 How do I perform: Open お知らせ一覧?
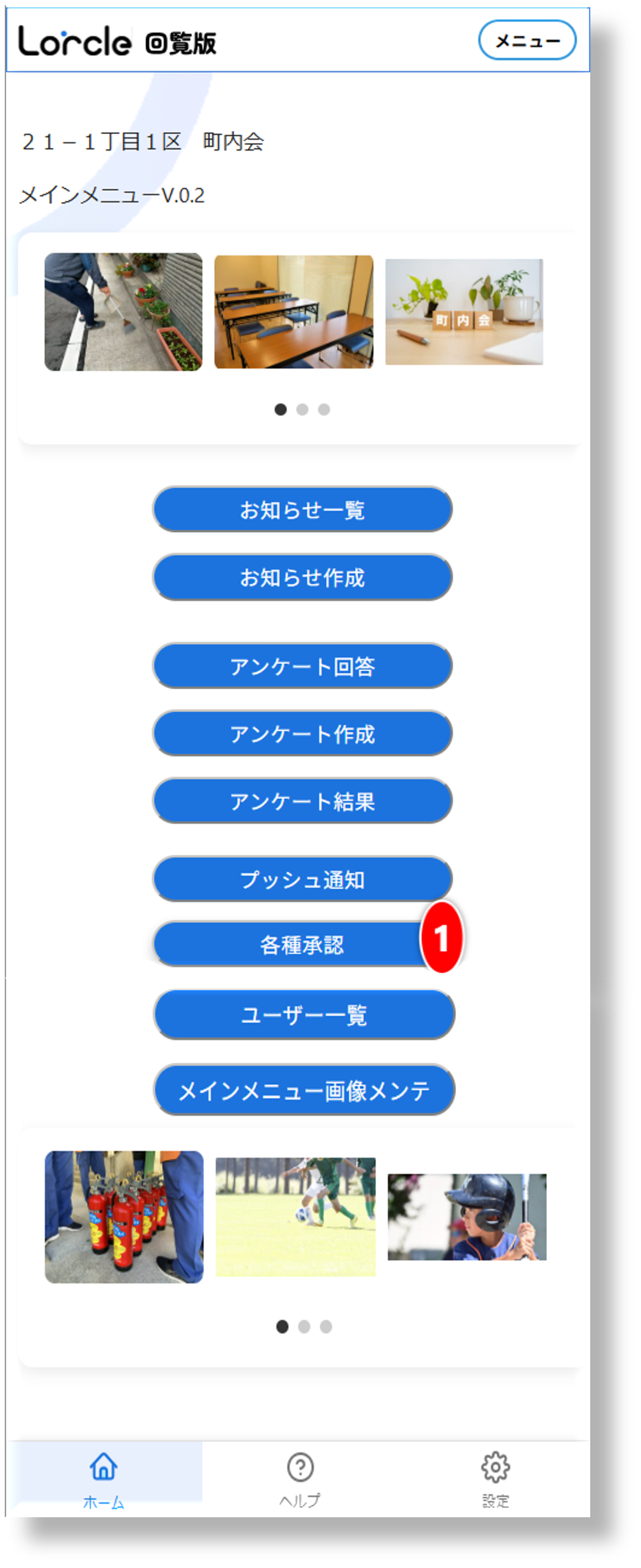pyautogui.click(x=302, y=509)
